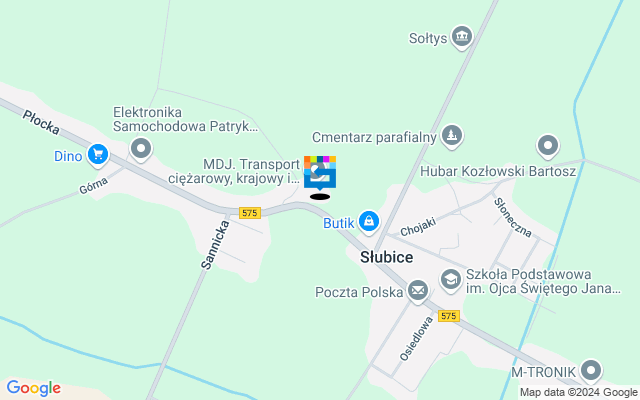
Task: Select the Hubar Kozłowski Bartosz pin
Action: pyautogui.click(x=547, y=147)
